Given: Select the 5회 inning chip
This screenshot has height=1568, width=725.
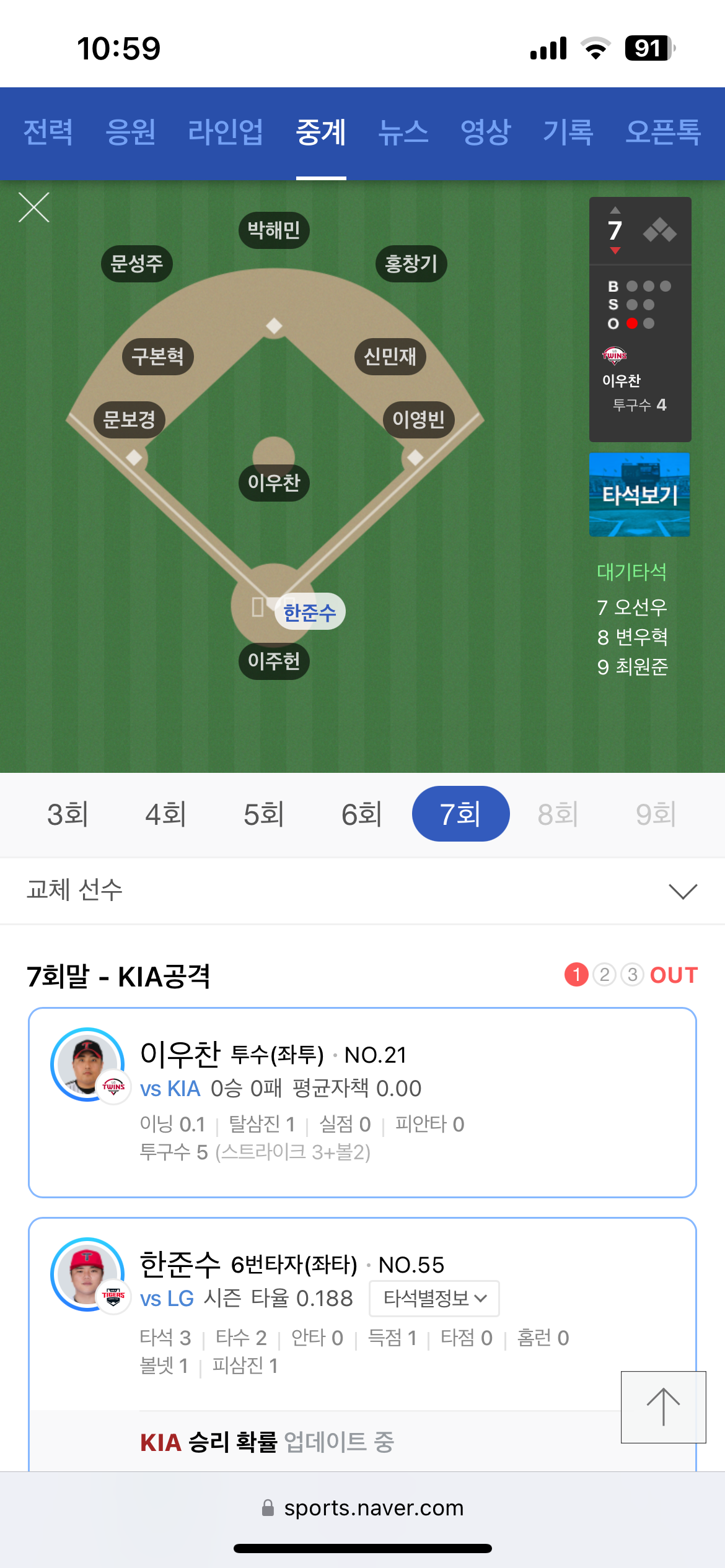Looking at the screenshot, I should [263, 814].
